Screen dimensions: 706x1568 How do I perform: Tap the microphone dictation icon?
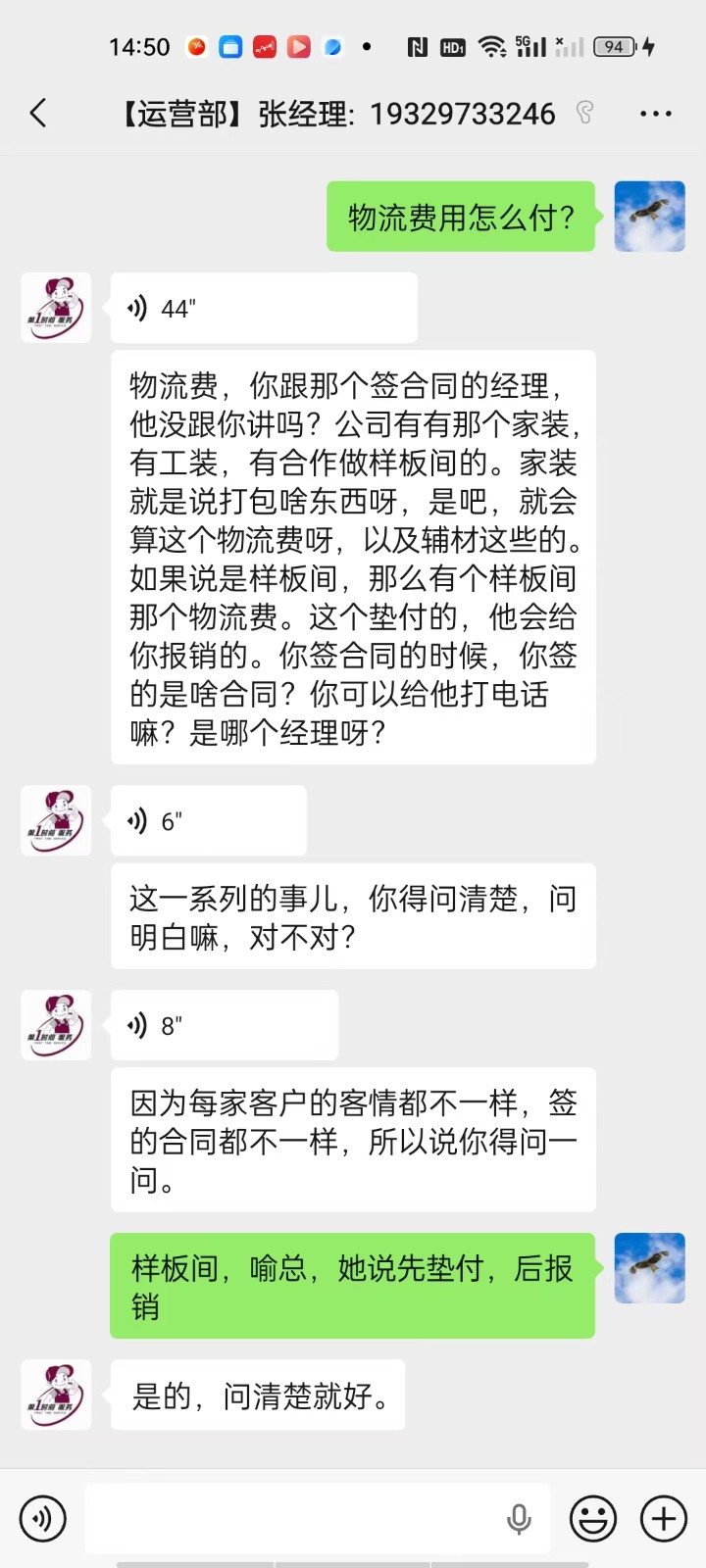(519, 1519)
